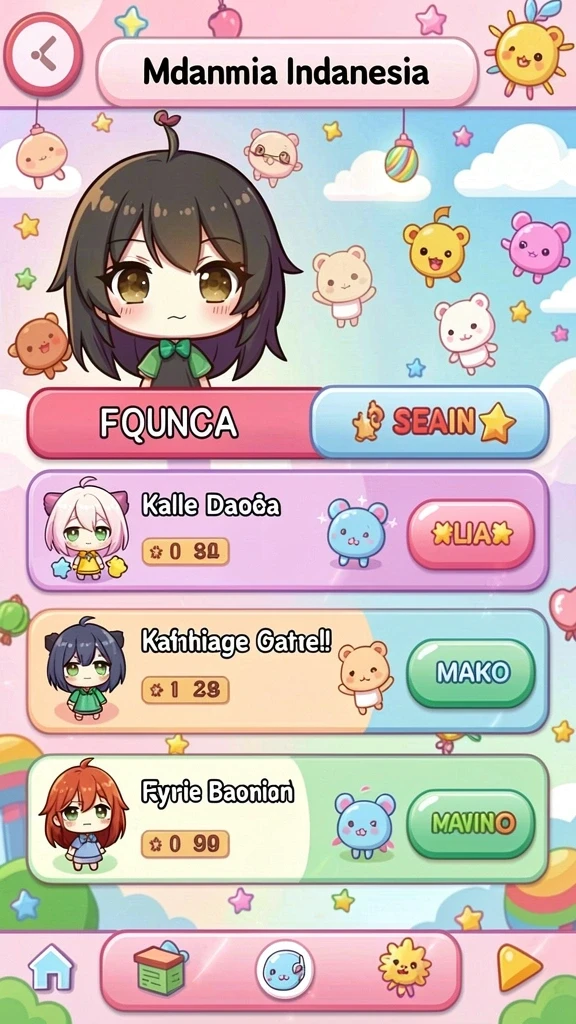Tap the yellow play arrow icon

[x=519, y=968]
